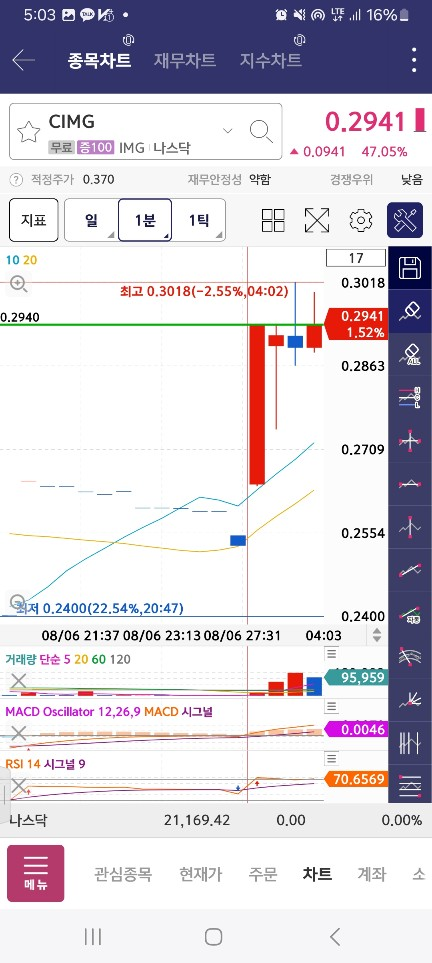Open the chart grid layout icon

coord(273,220)
